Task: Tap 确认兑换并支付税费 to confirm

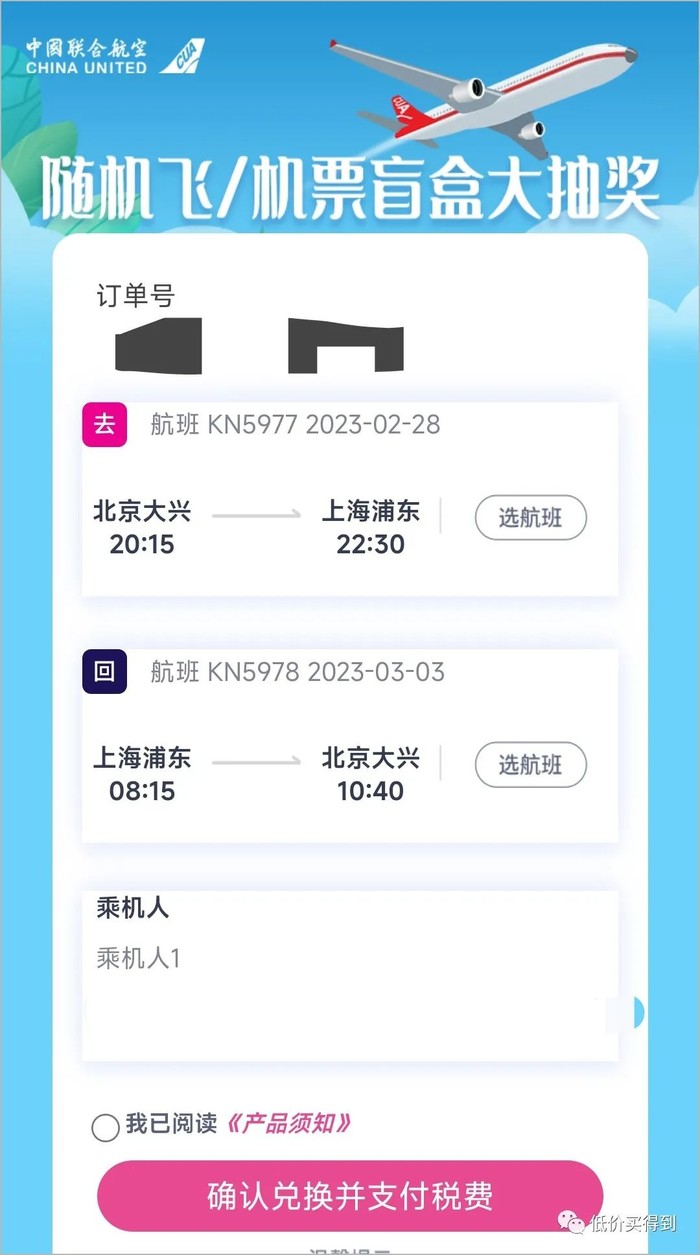Action: (x=350, y=1196)
